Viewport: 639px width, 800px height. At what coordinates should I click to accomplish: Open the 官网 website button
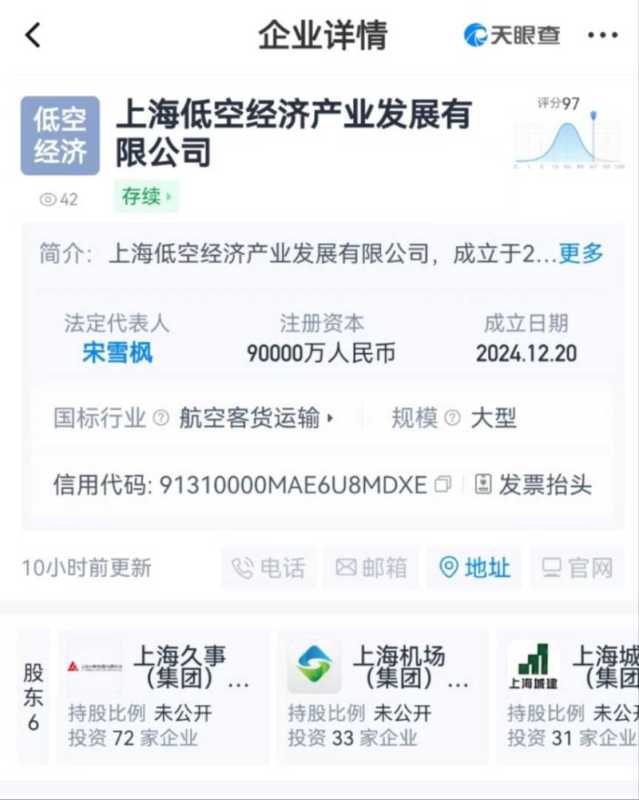click(x=577, y=568)
